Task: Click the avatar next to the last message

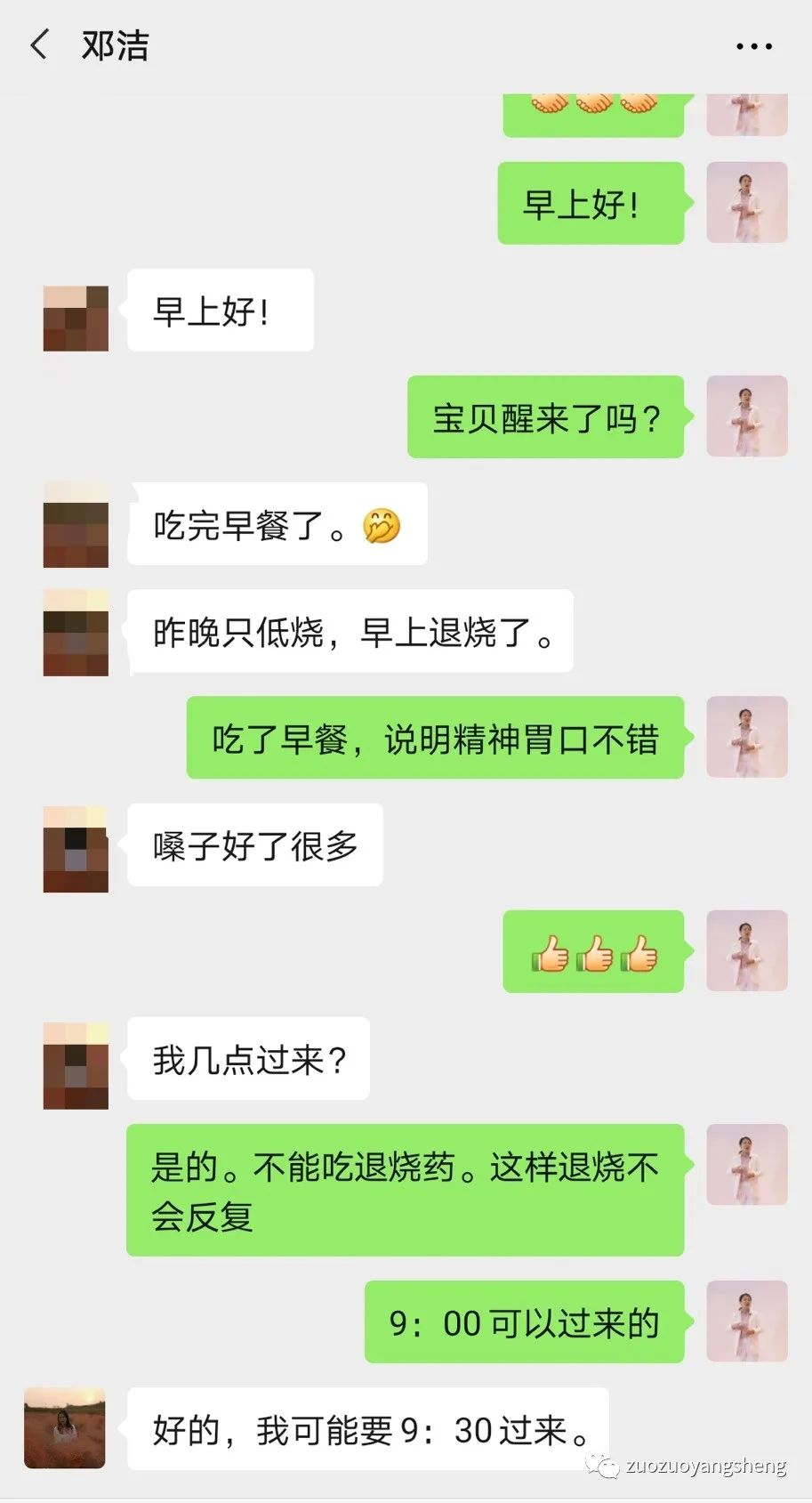Action: coord(64,1428)
